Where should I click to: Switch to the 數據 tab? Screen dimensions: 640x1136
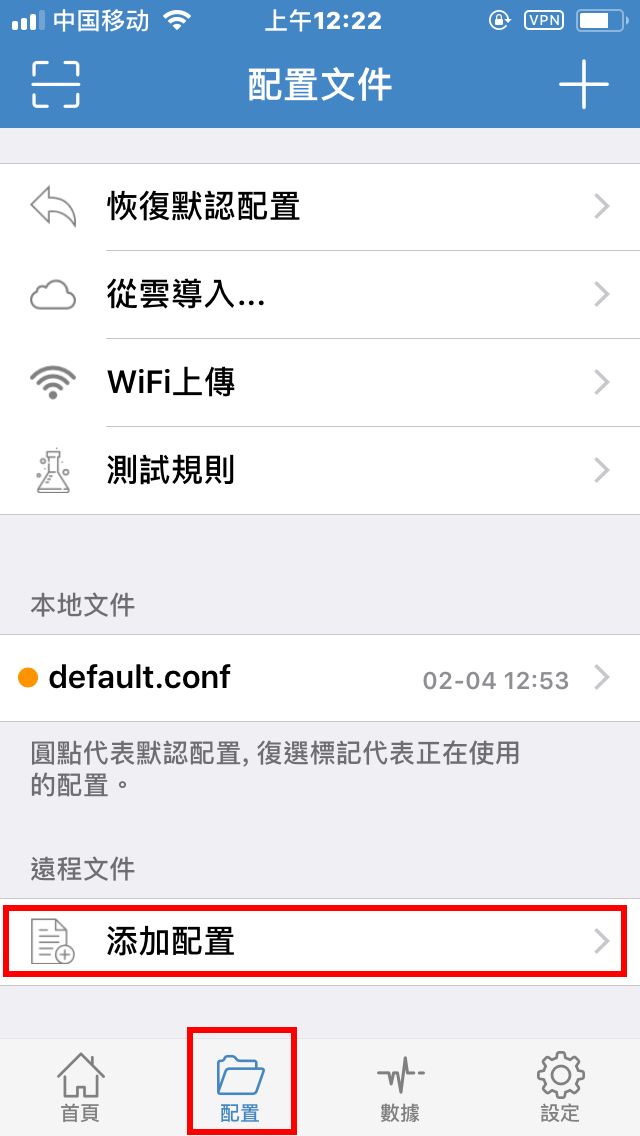click(400, 1088)
